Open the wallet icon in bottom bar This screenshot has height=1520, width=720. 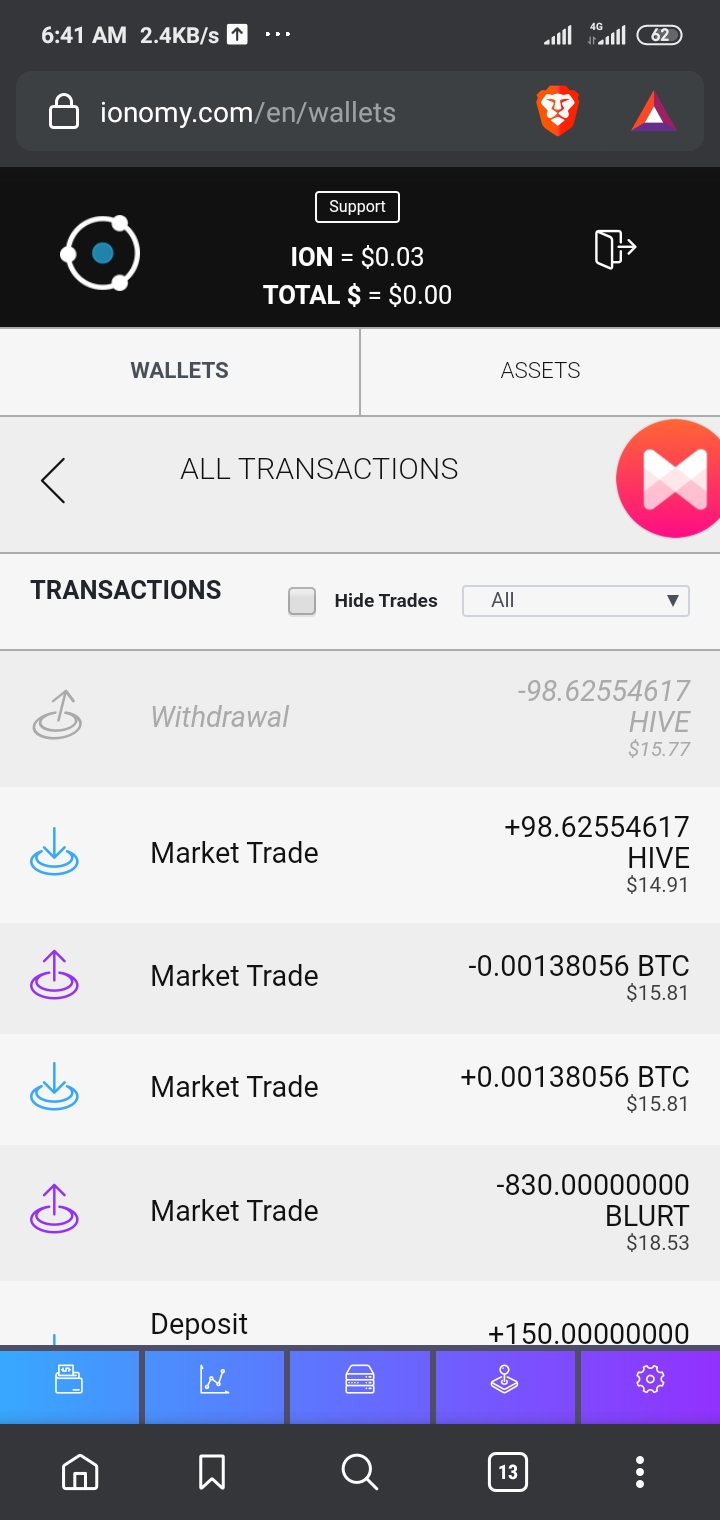tap(69, 1381)
